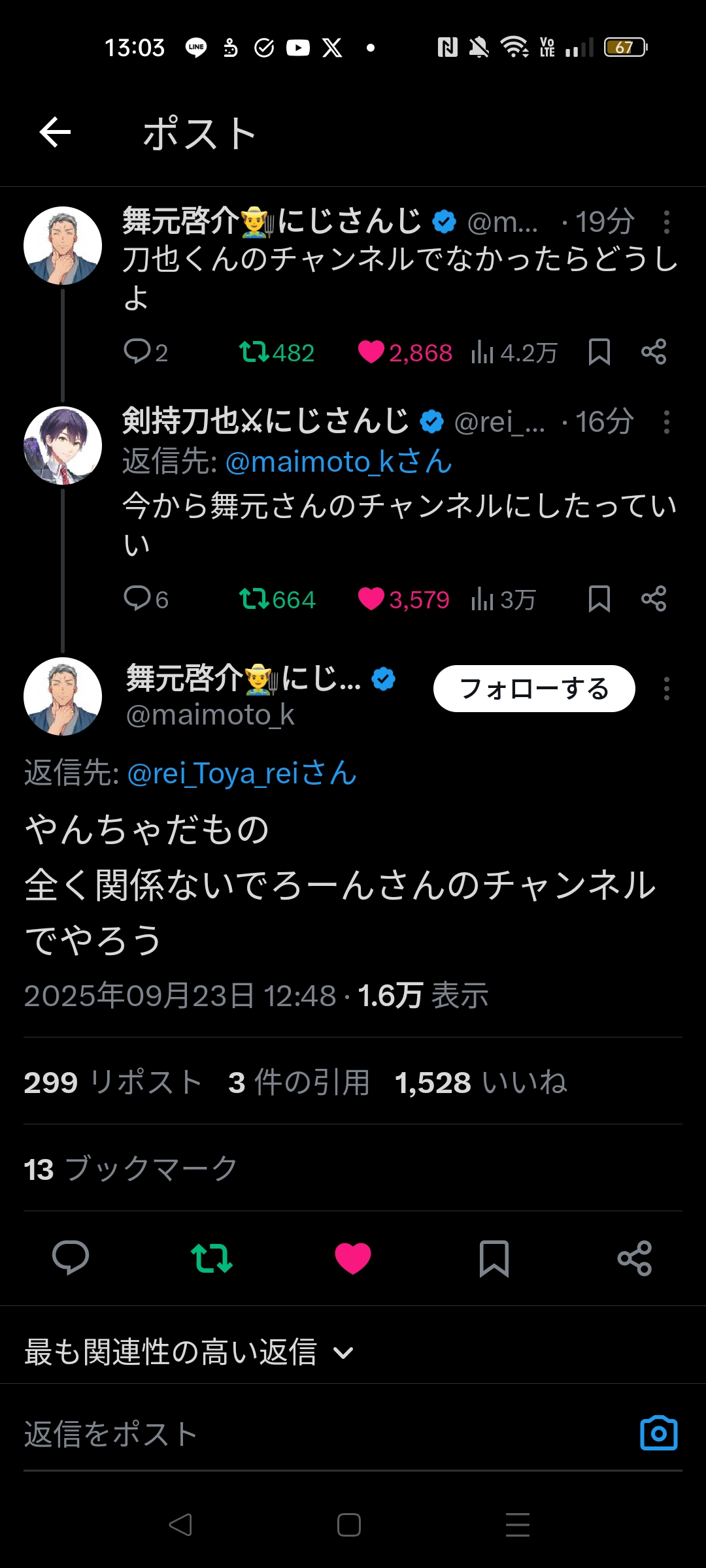Undo repost on the main post action bar
The width and height of the screenshot is (706, 1568).
pos(211,1258)
